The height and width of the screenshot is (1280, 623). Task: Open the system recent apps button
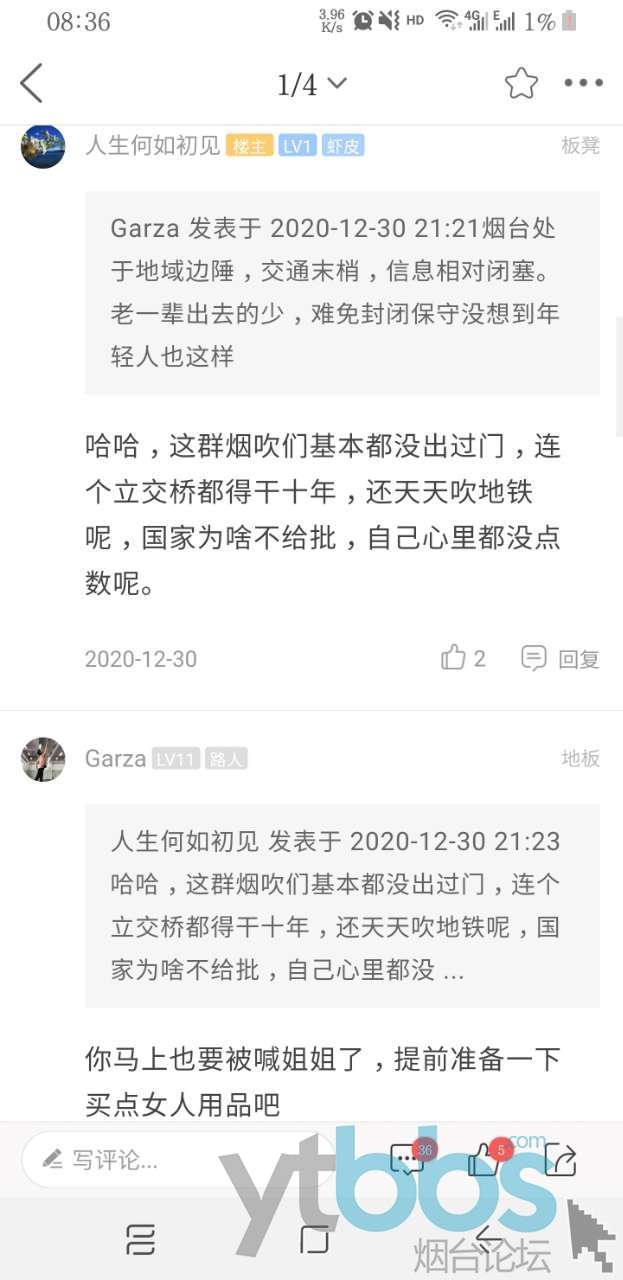coord(140,1240)
